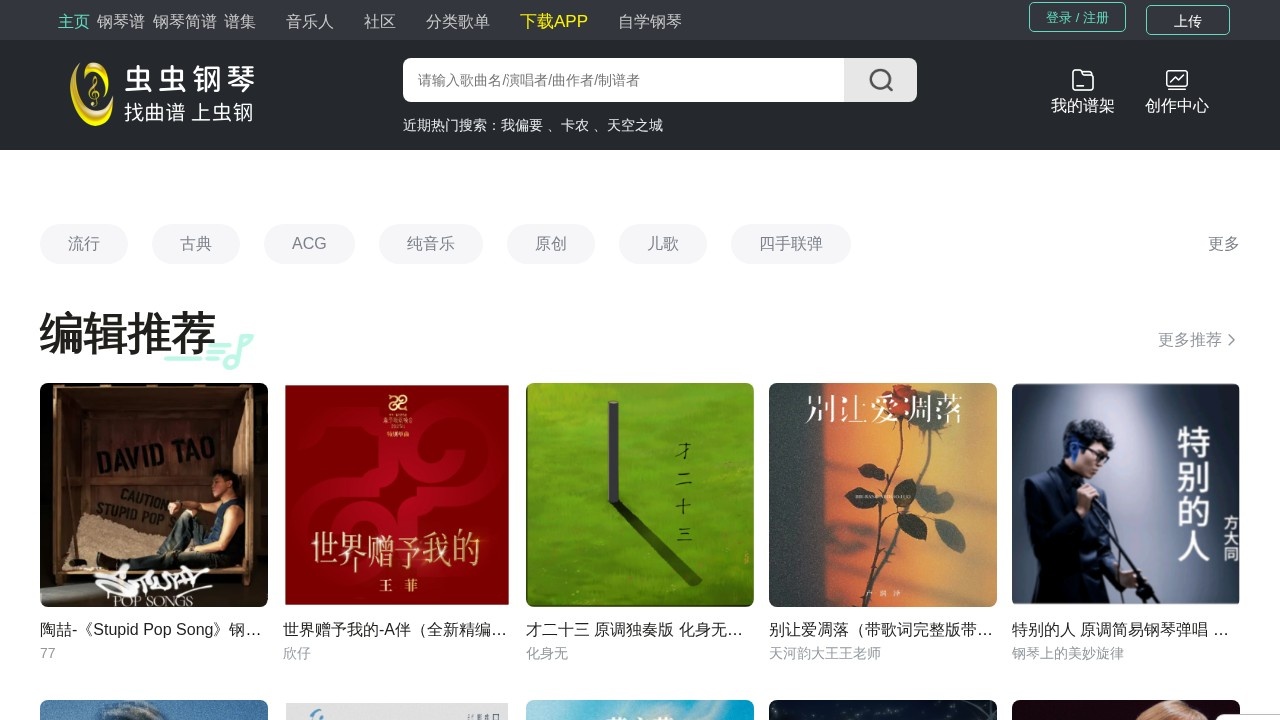The height and width of the screenshot is (720, 1280).
Task: Focus the song name search field
Action: (623, 80)
